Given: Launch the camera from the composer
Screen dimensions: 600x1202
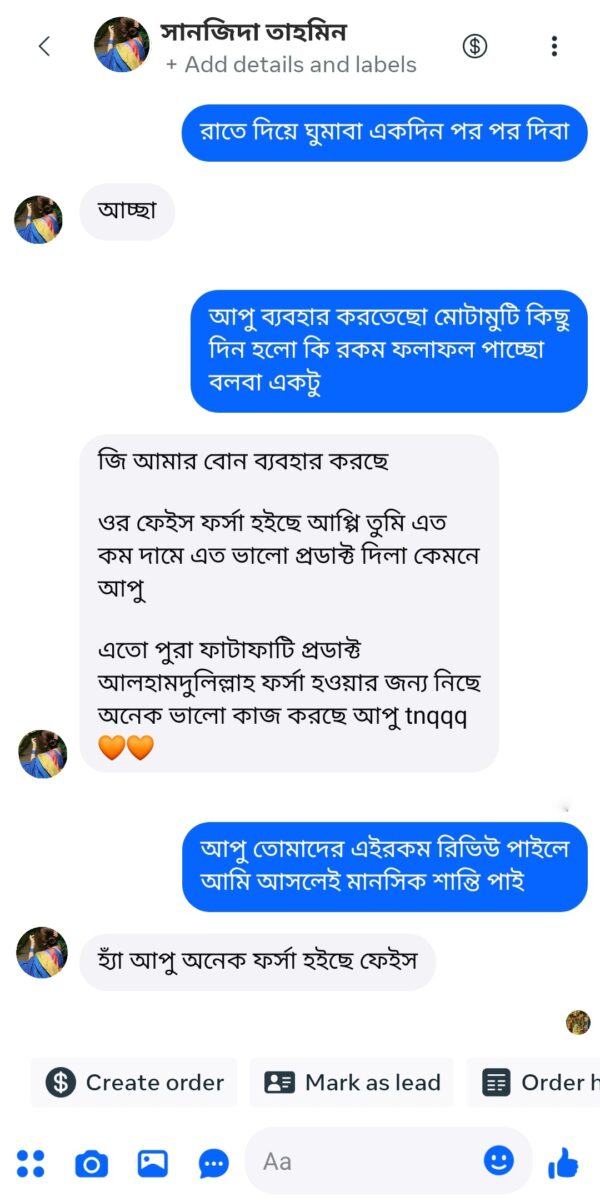Looking at the screenshot, I should pyautogui.click(x=92, y=1163).
